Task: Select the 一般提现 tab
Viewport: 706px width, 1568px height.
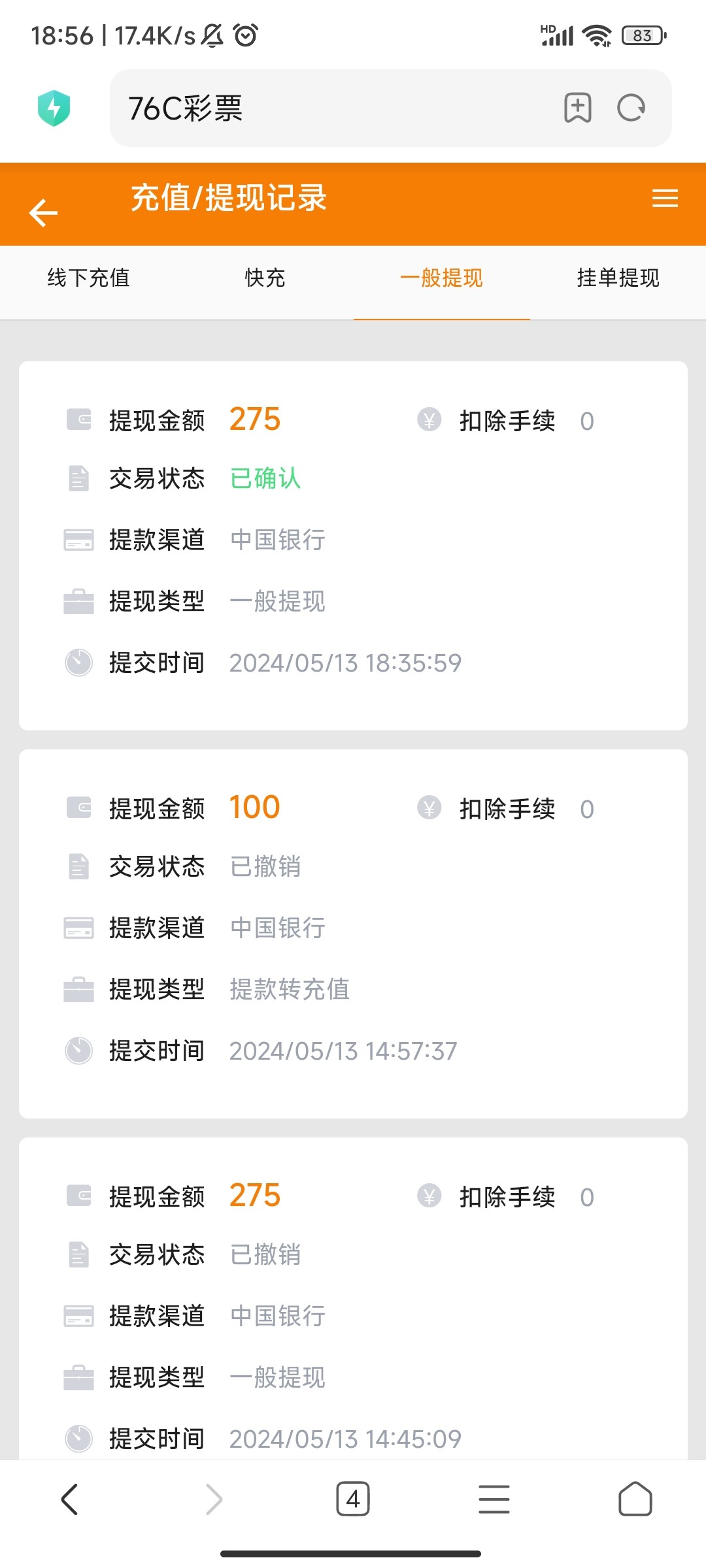Action: [x=441, y=278]
